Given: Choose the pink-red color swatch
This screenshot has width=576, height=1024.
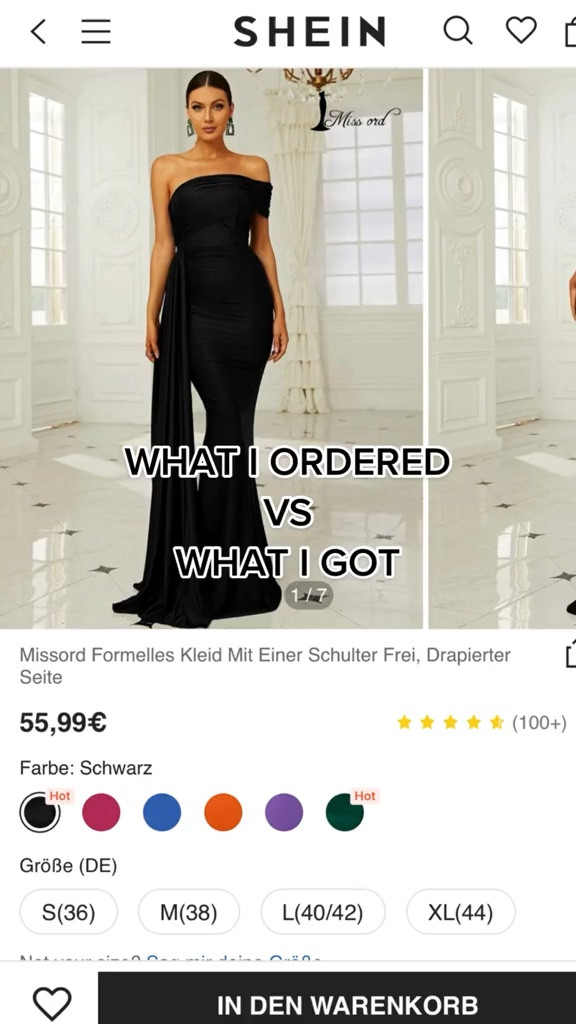Looking at the screenshot, I should tap(101, 812).
